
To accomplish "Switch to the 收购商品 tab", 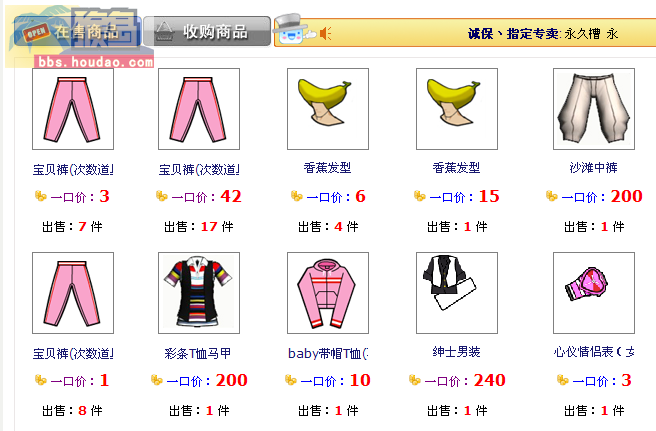I will (x=206, y=31).
